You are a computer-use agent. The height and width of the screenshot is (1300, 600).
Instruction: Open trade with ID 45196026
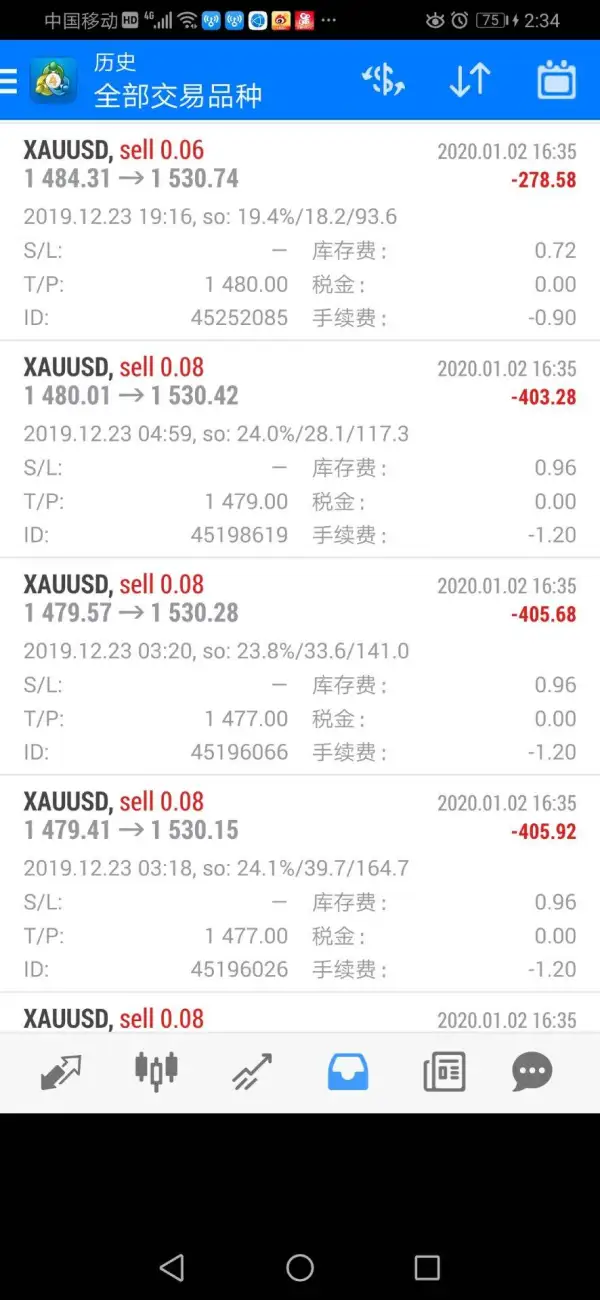pos(300,884)
